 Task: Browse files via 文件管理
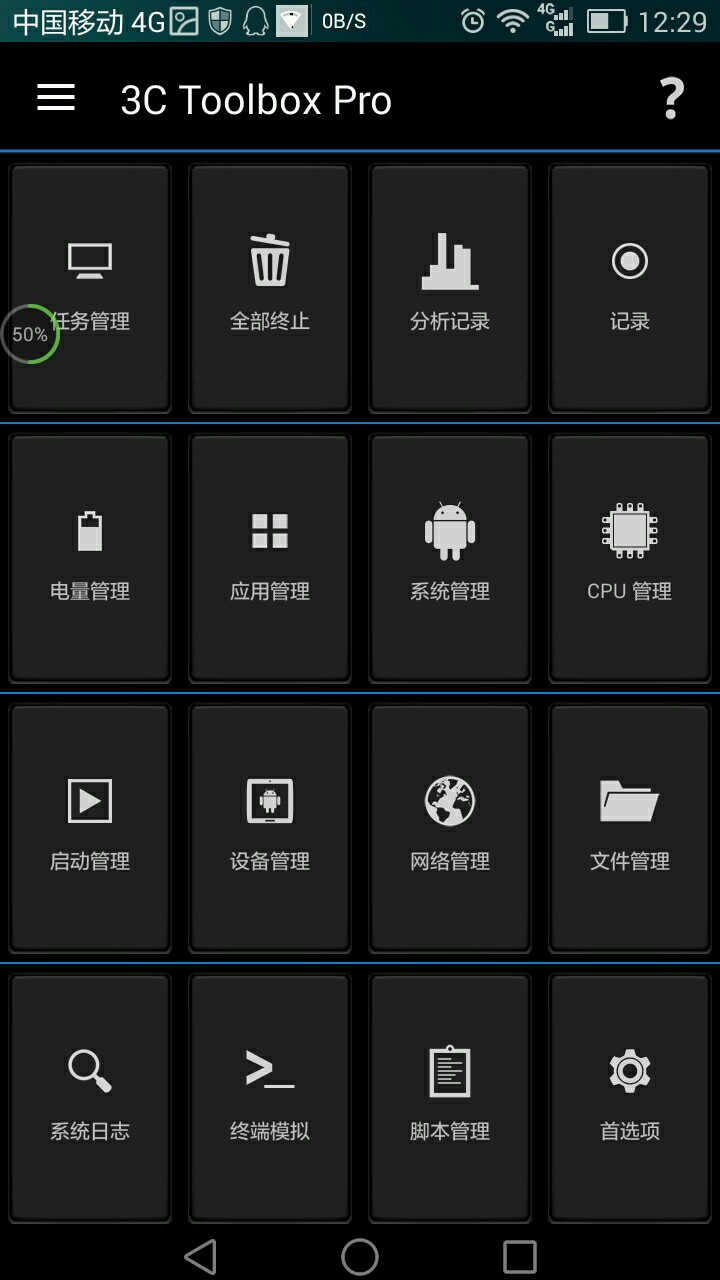click(x=630, y=827)
